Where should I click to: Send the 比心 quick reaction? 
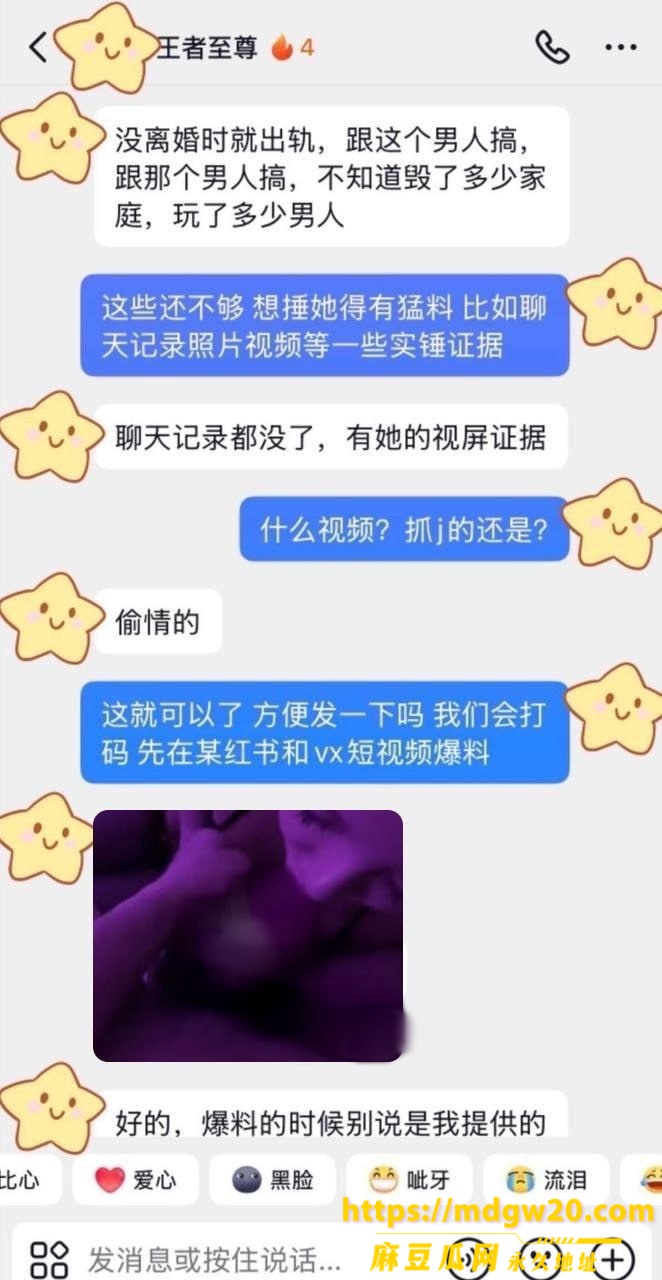tap(24, 1180)
